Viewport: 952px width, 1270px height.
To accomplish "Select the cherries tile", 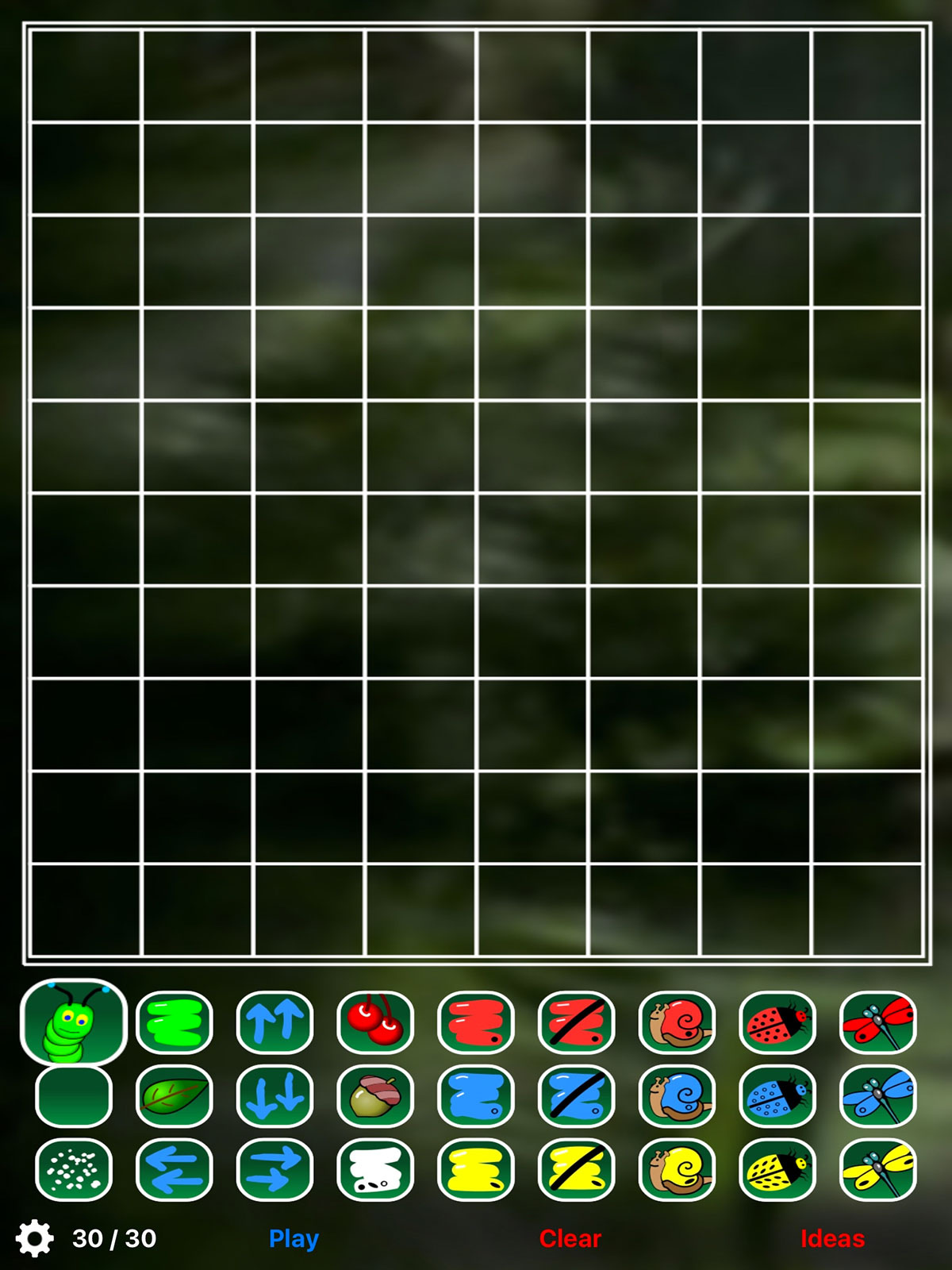I will pos(375,1022).
